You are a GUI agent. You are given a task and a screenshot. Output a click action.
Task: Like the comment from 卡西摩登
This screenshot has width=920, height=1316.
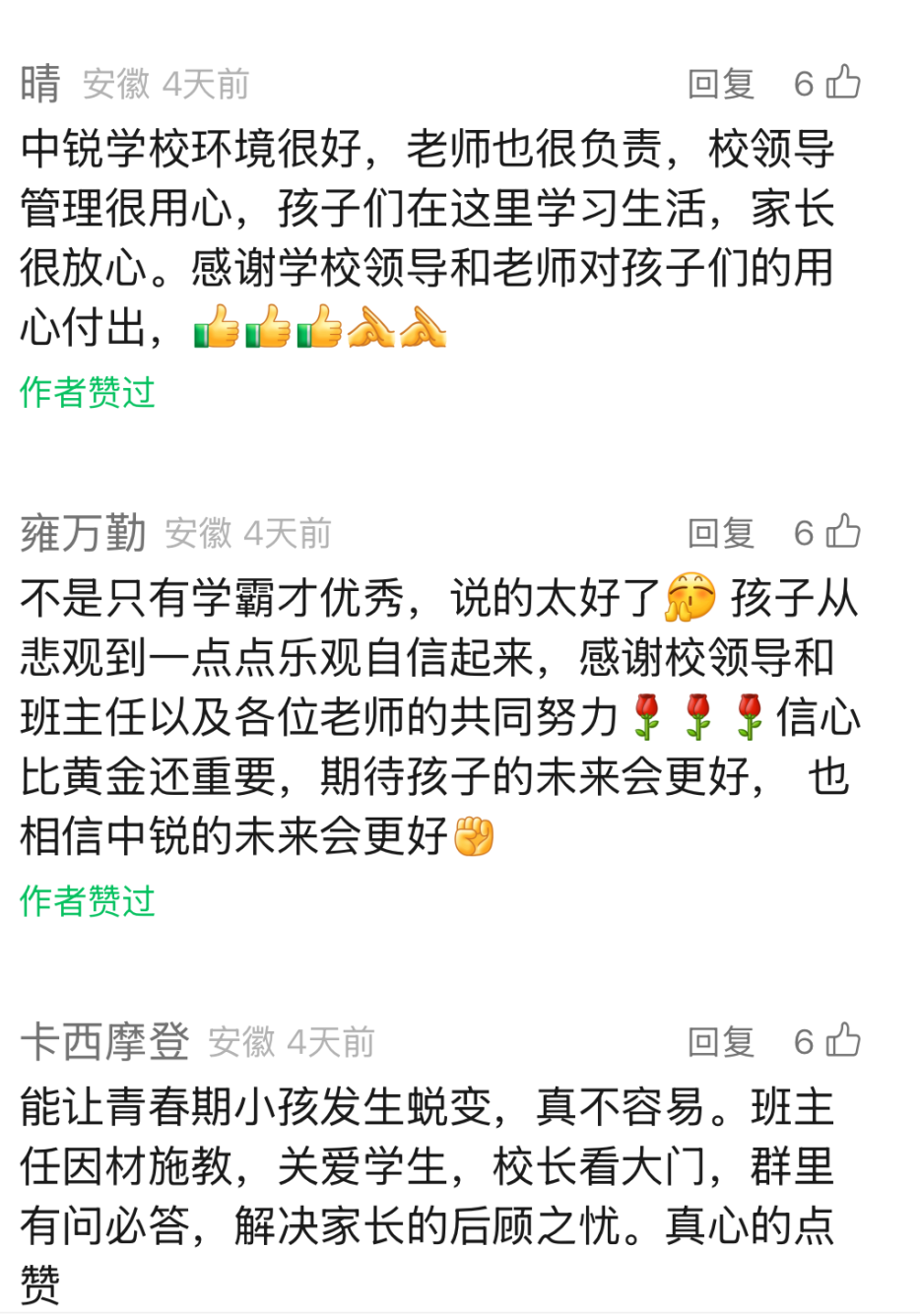point(842,1040)
